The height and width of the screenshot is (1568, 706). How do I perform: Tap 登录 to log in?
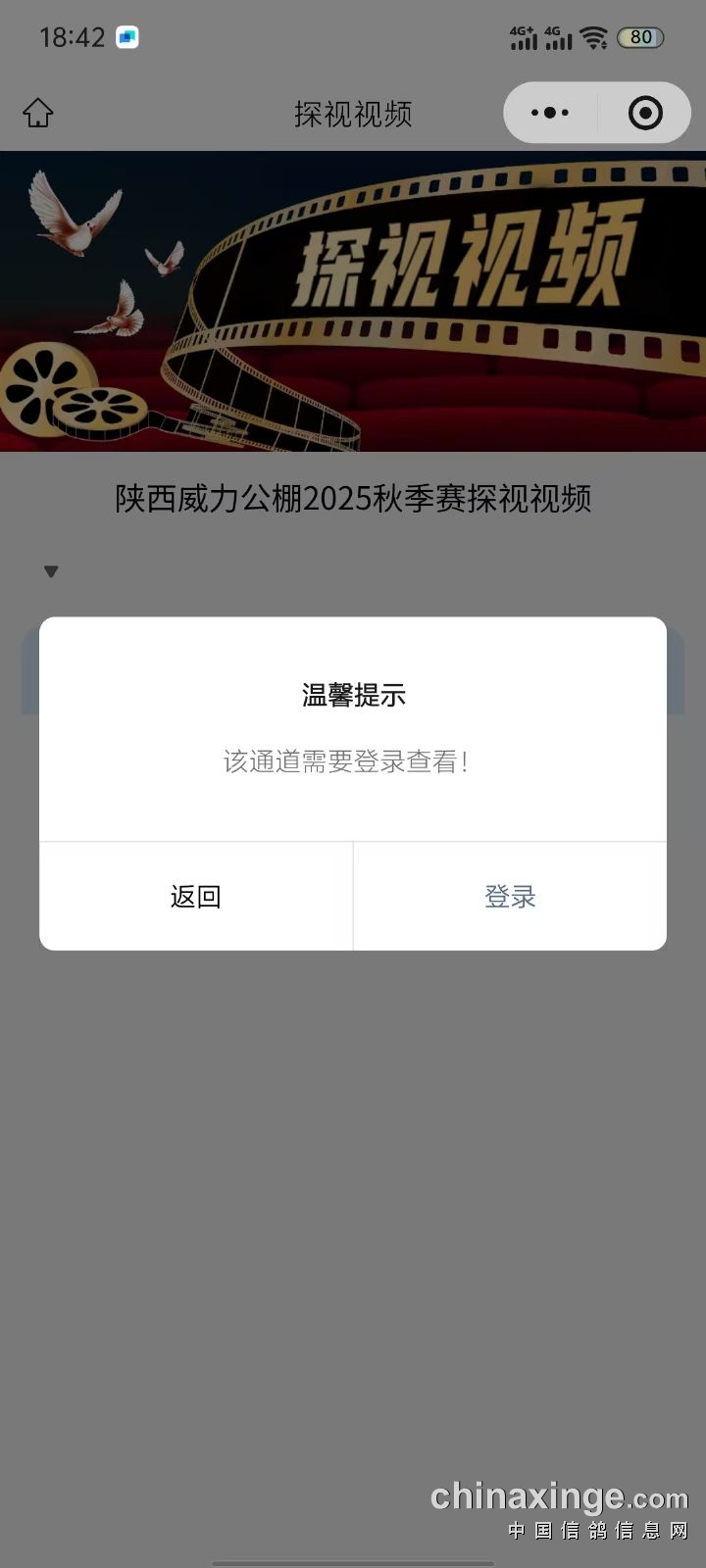pos(510,897)
